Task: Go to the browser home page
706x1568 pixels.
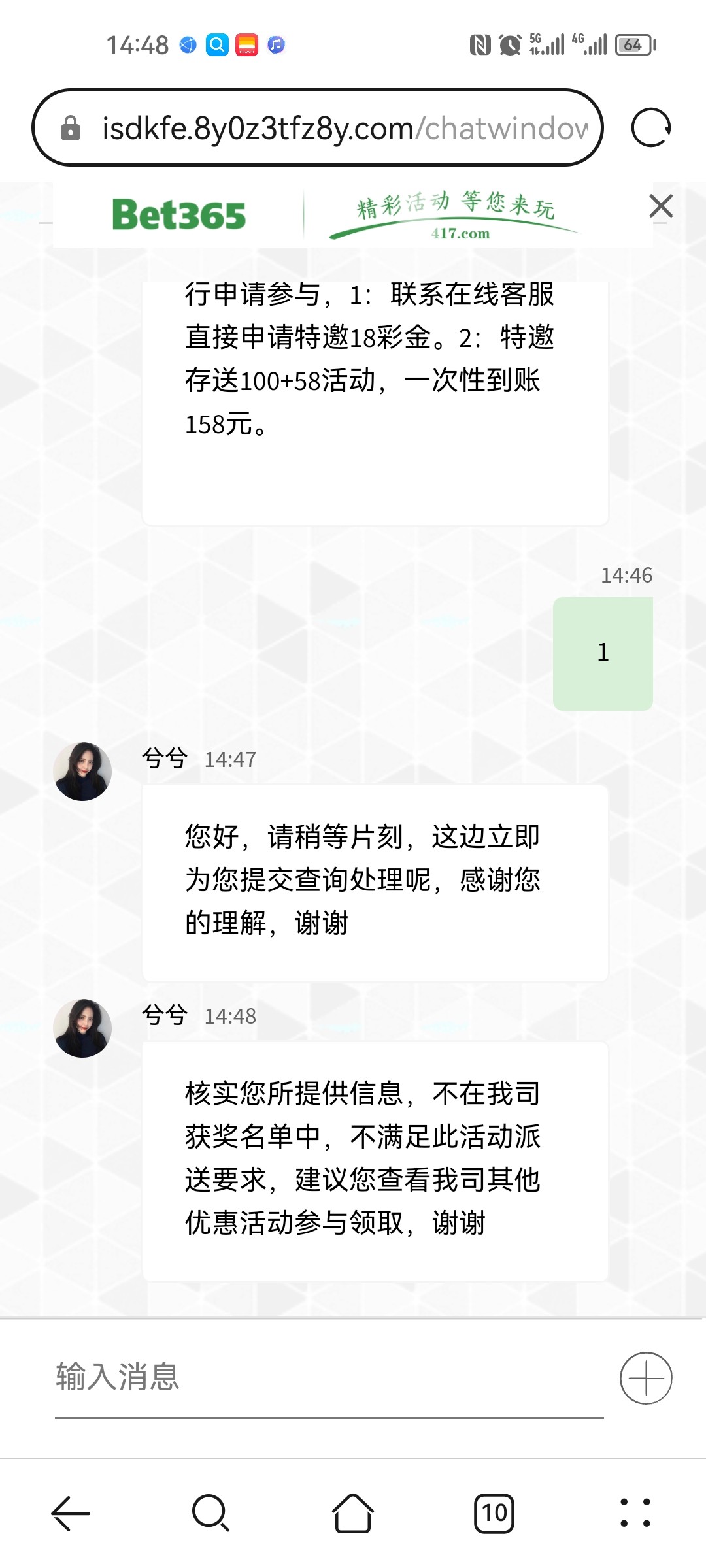Action: coord(353,1512)
